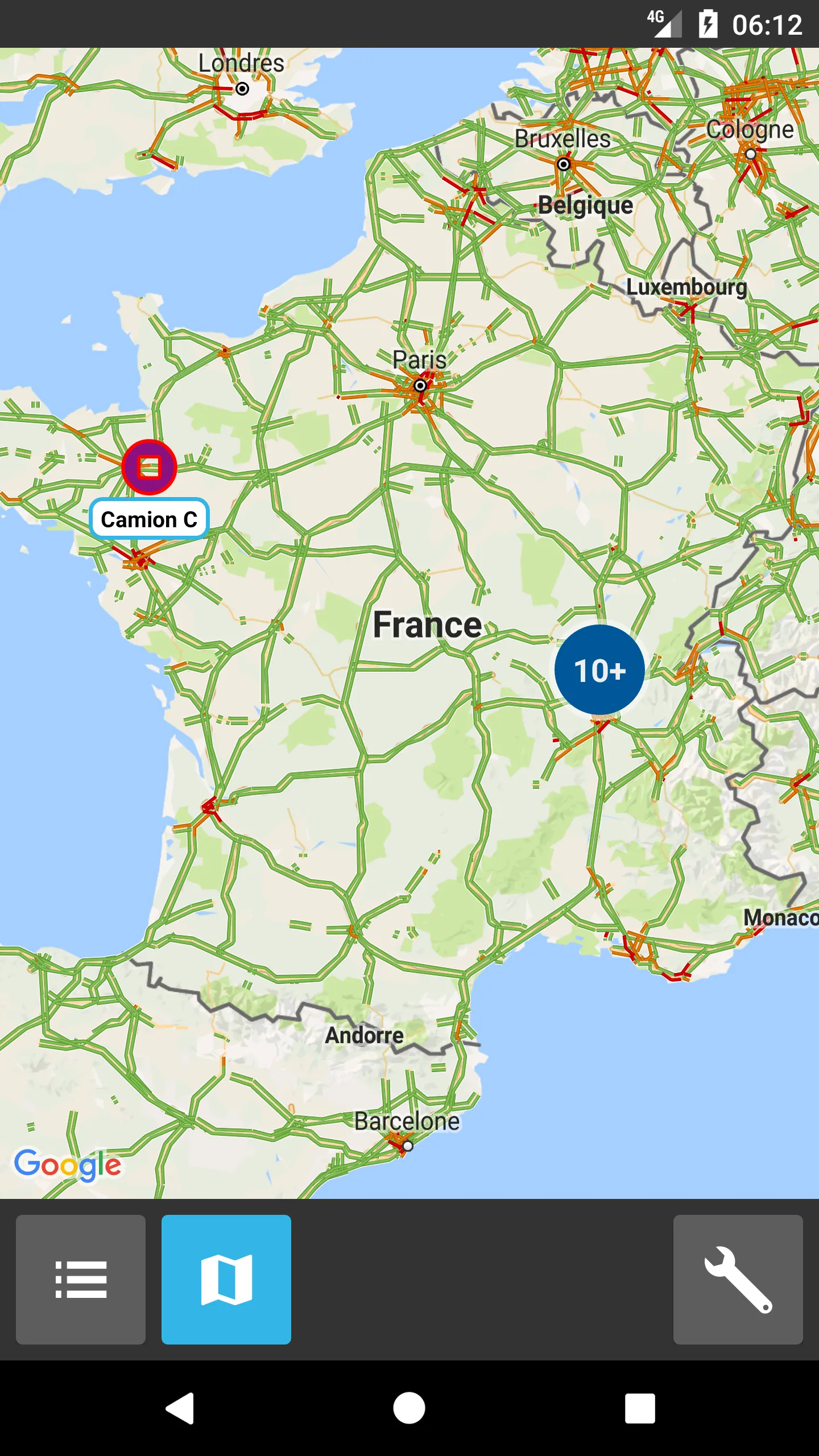Open the wrench settings tool
Viewport: 819px width, 1456px height.
click(x=738, y=1280)
